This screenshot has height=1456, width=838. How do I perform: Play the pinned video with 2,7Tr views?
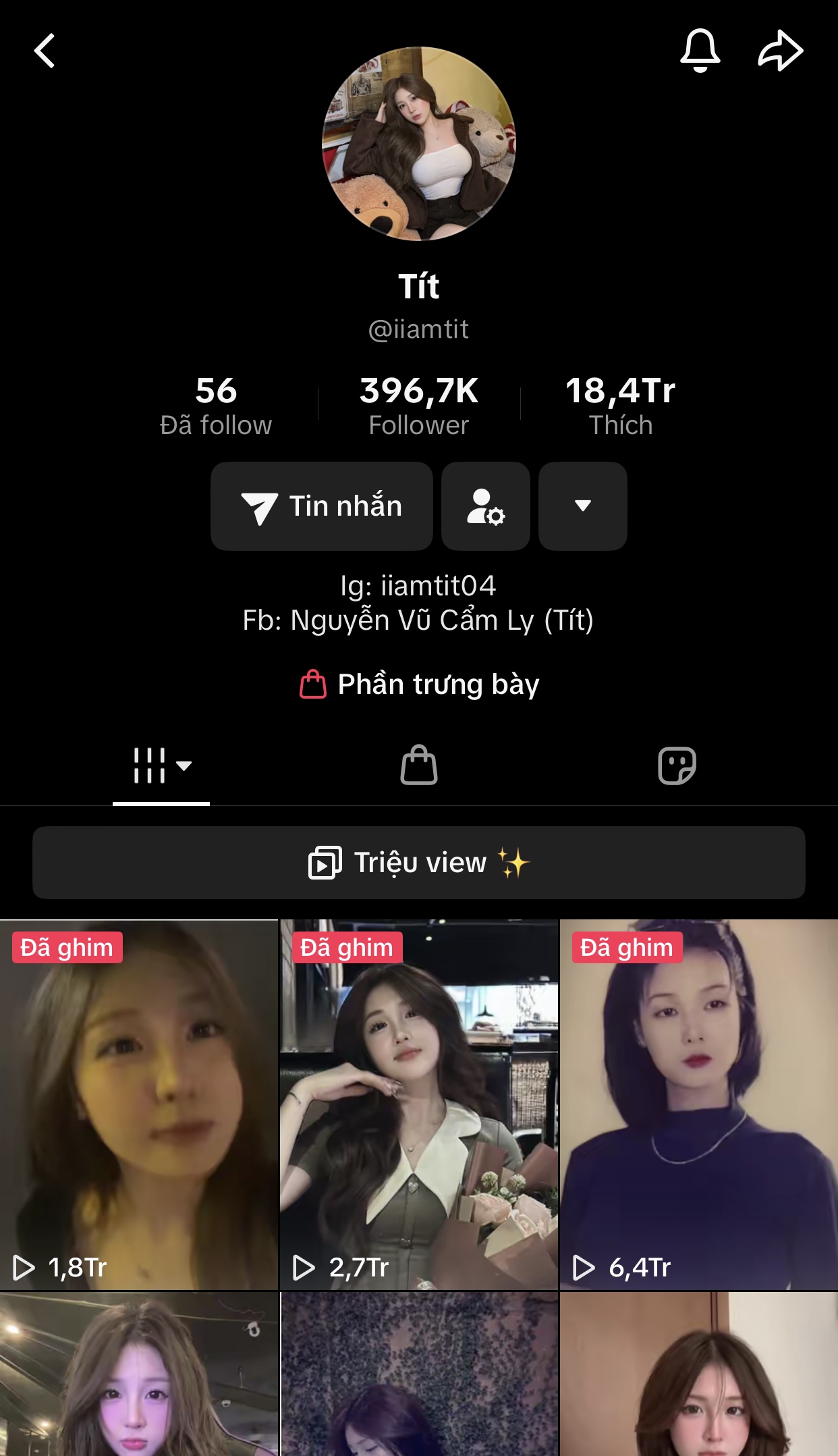point(419,1104)
